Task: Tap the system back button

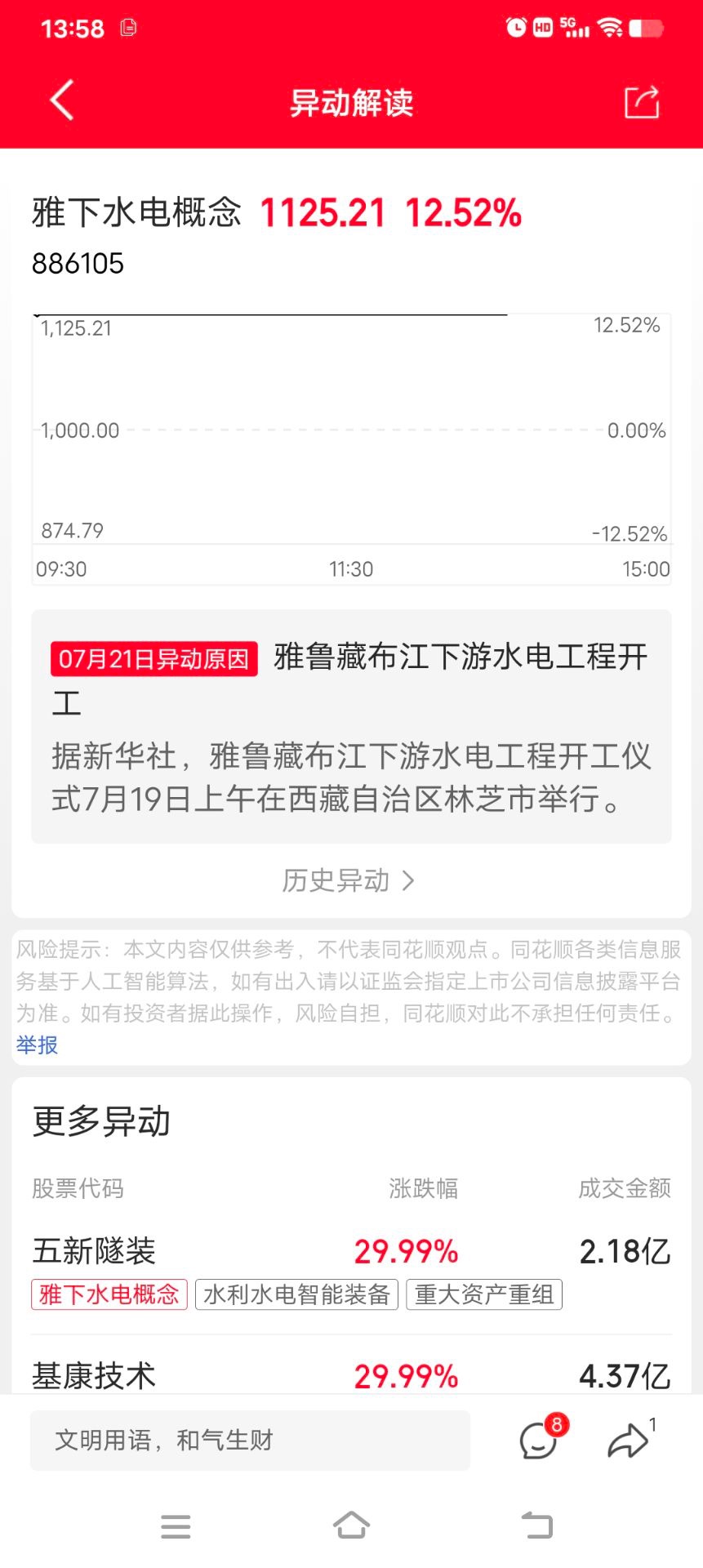Action: click(x=536, y=1526)
